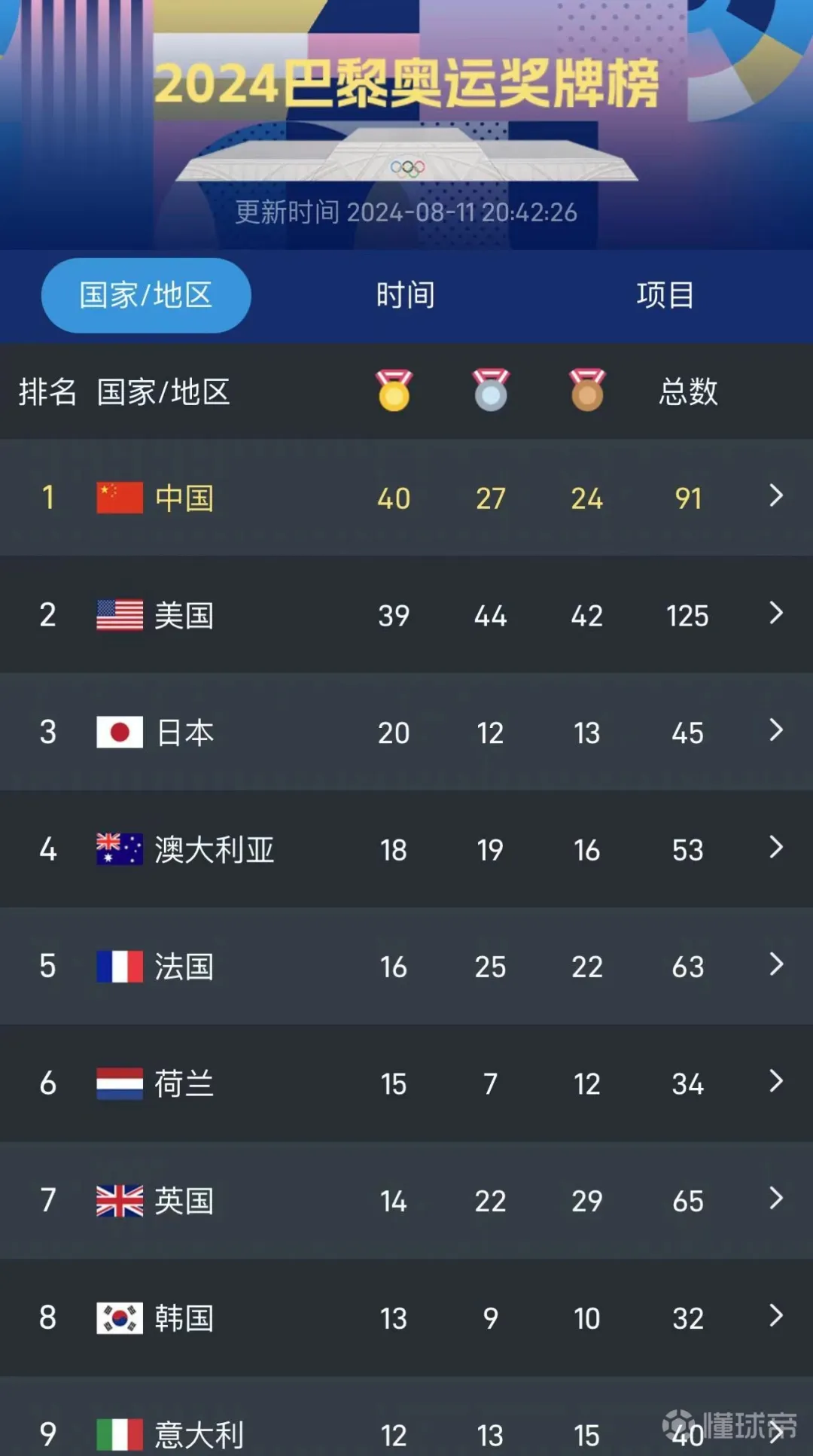Switch to the 项目 tab
Viewport: 813px width, 1456px height.
[665, 295]
